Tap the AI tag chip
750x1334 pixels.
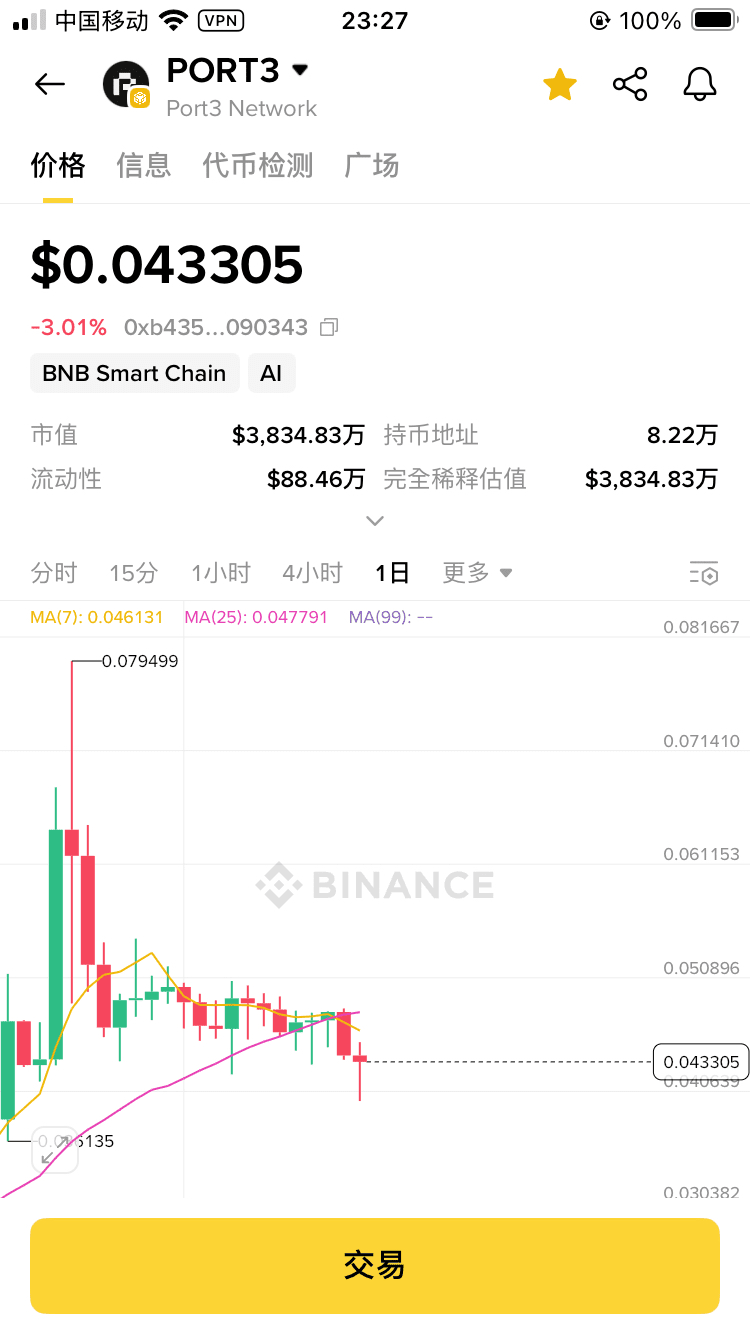(271, 373)
